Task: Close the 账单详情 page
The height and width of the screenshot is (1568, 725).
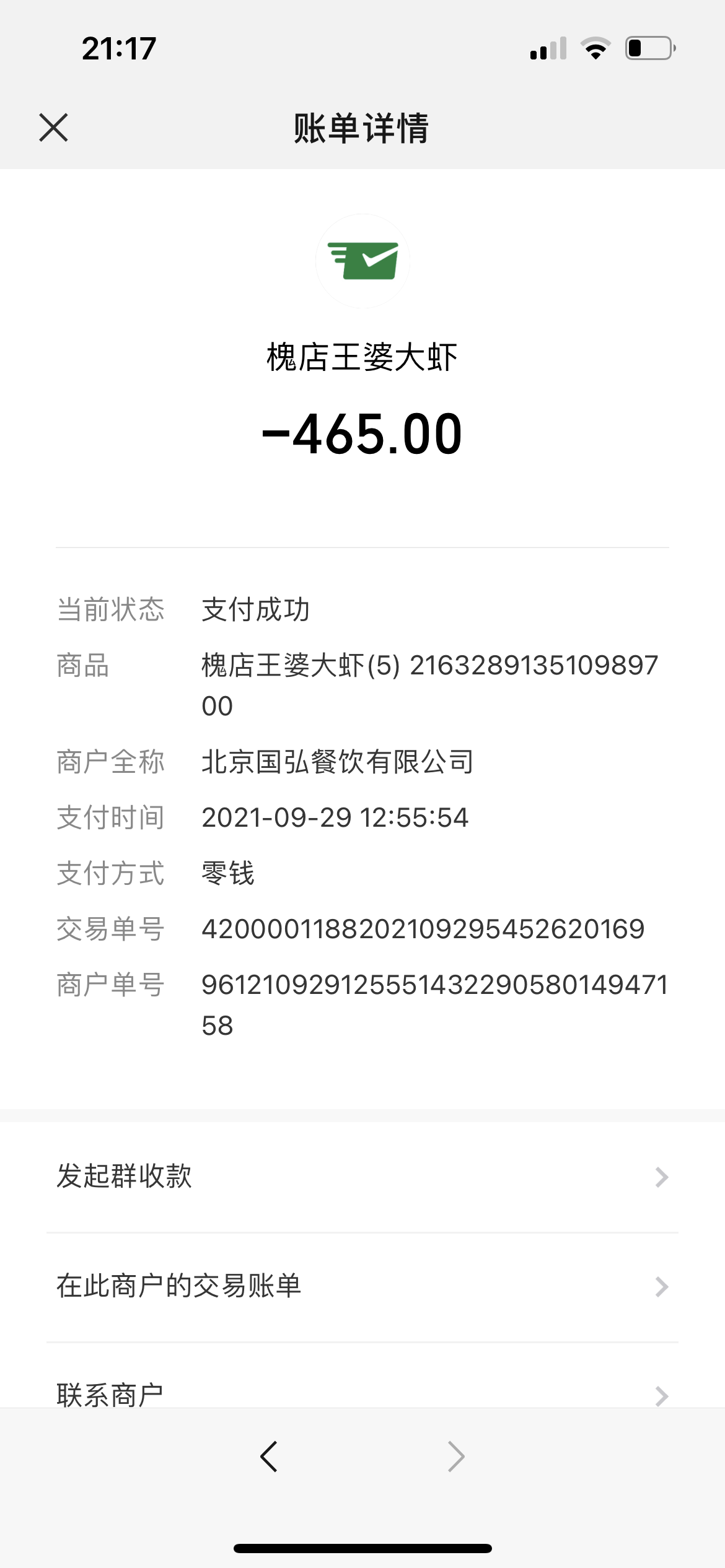Action: [53, 128]
